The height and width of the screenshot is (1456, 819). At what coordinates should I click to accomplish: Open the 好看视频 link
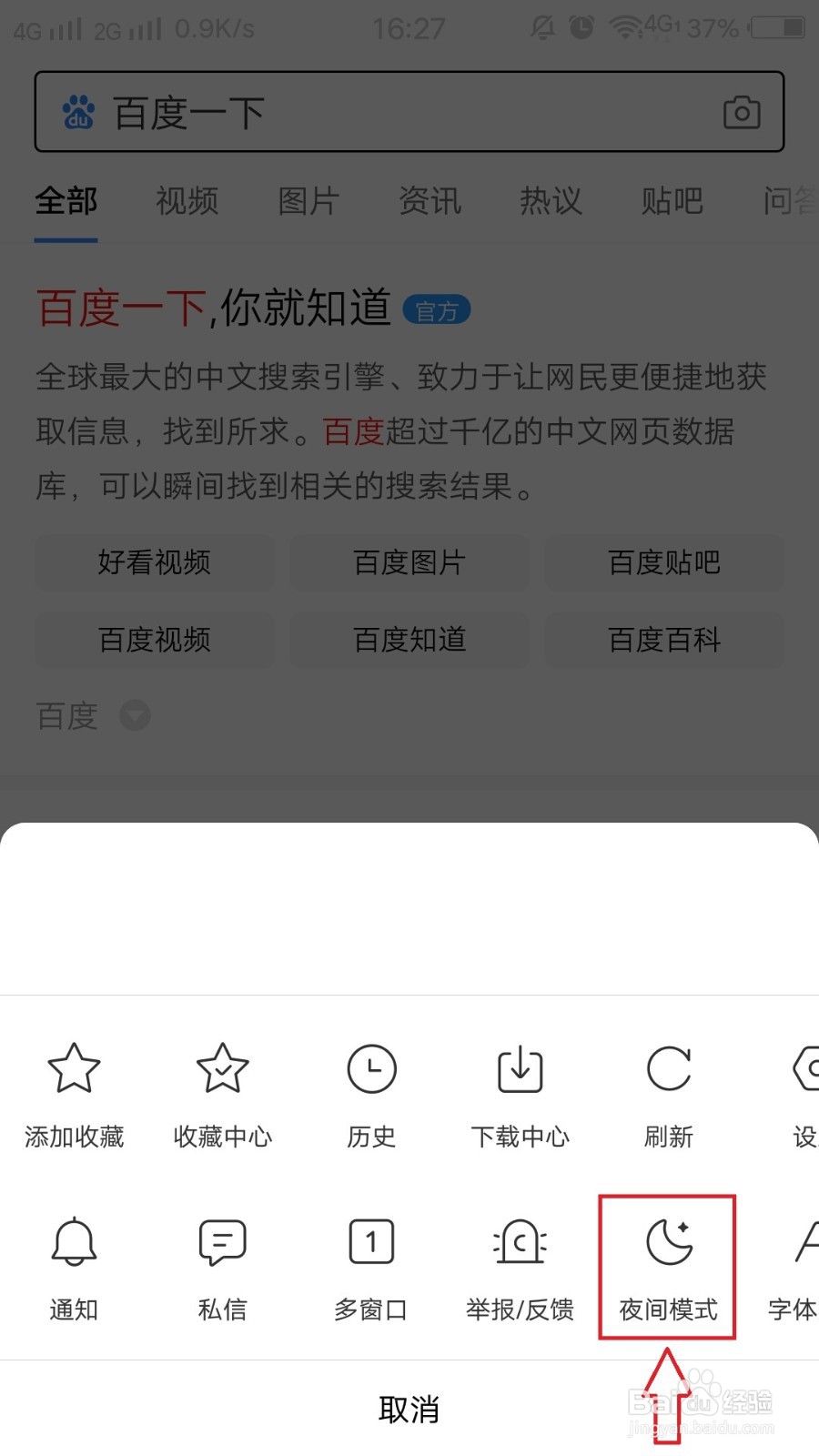(x=154, y=562)
